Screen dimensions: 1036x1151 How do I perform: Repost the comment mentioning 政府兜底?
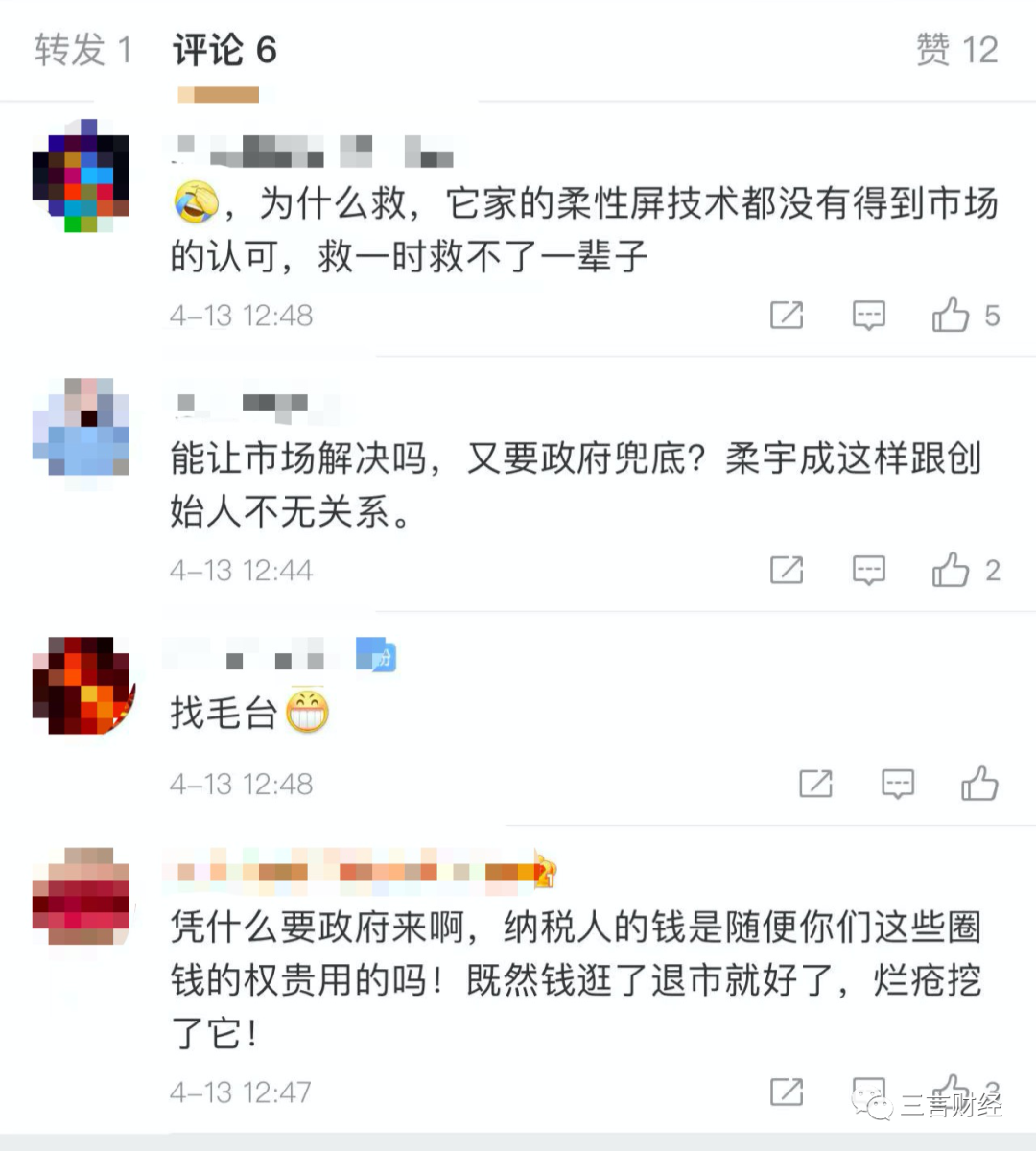tap(787, 570)
